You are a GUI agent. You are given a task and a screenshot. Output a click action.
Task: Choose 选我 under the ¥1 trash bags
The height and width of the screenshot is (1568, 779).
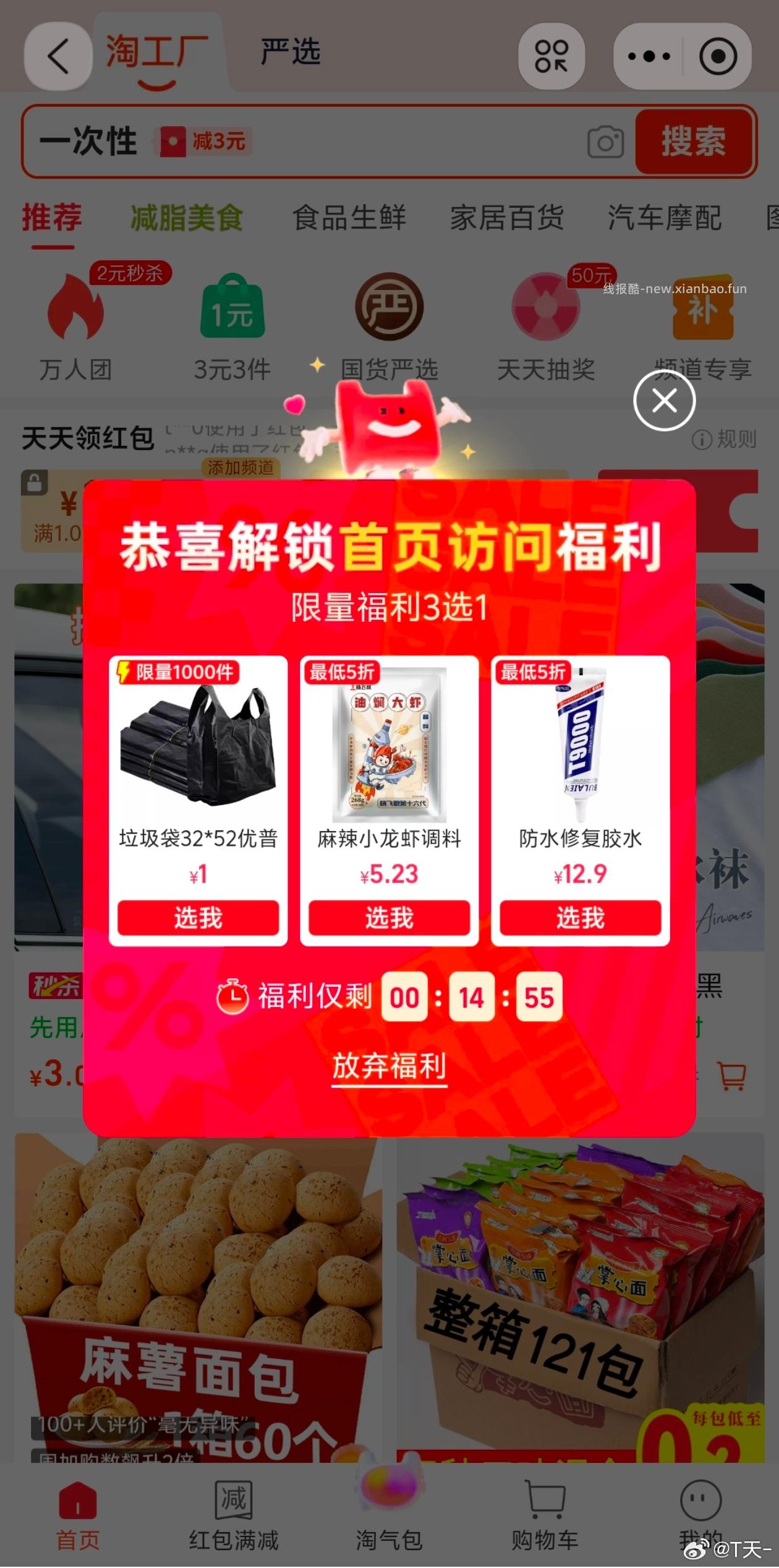pyautogui.click(x=199, y=919)
